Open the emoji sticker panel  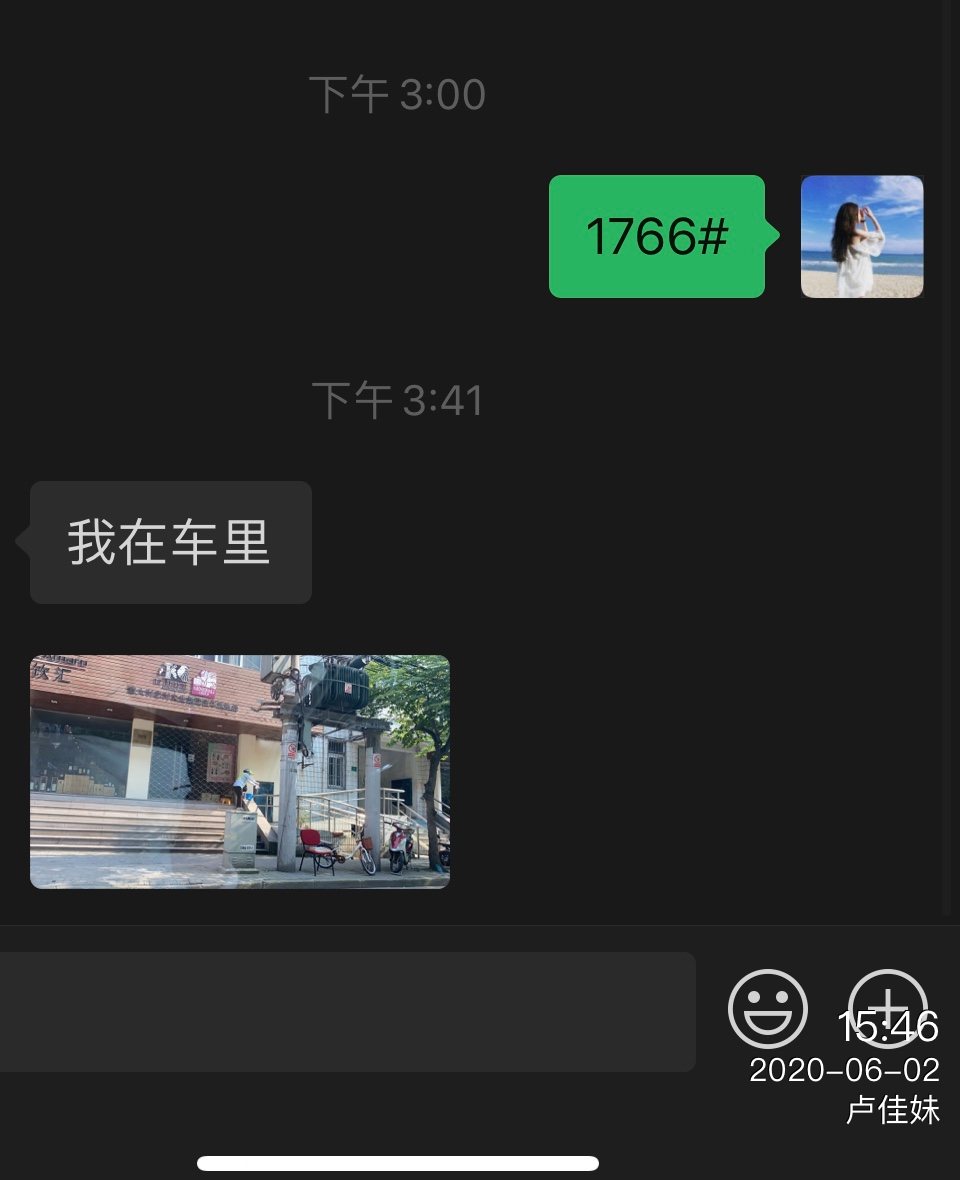767,1008
